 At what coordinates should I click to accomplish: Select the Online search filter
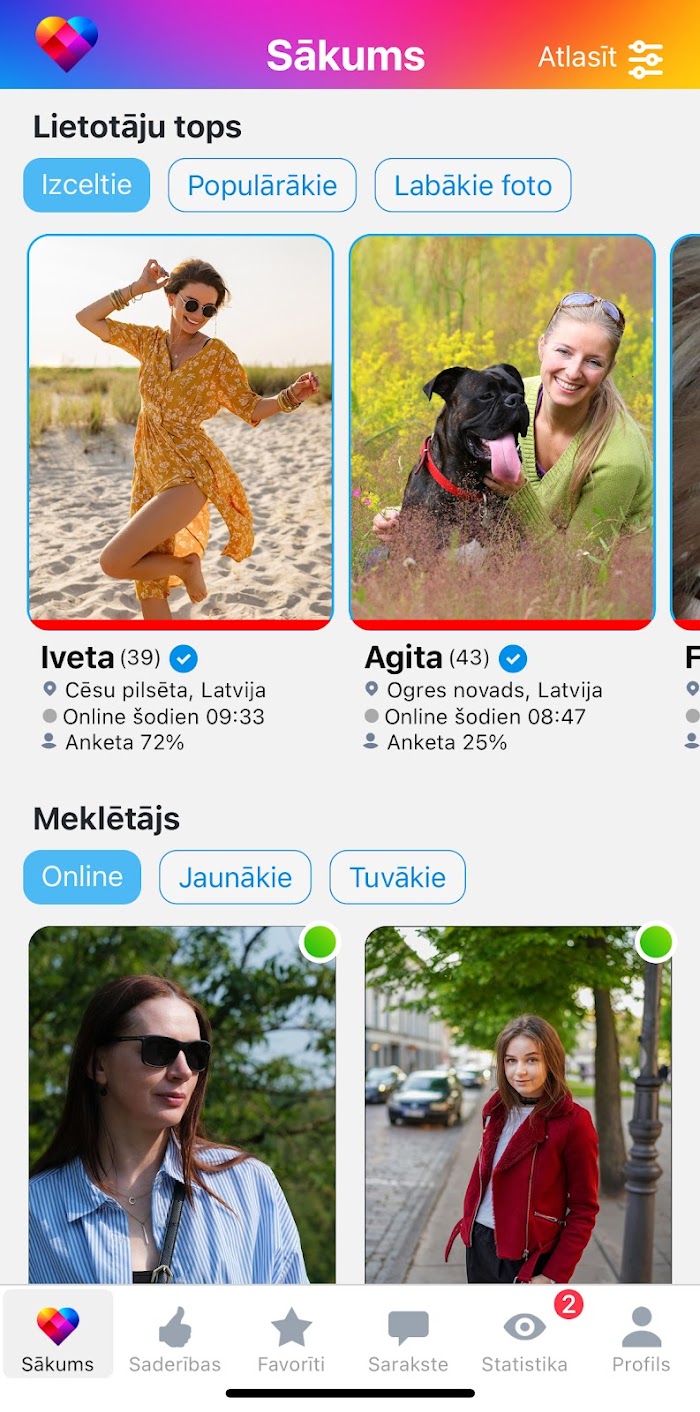[x=82, y=877]
